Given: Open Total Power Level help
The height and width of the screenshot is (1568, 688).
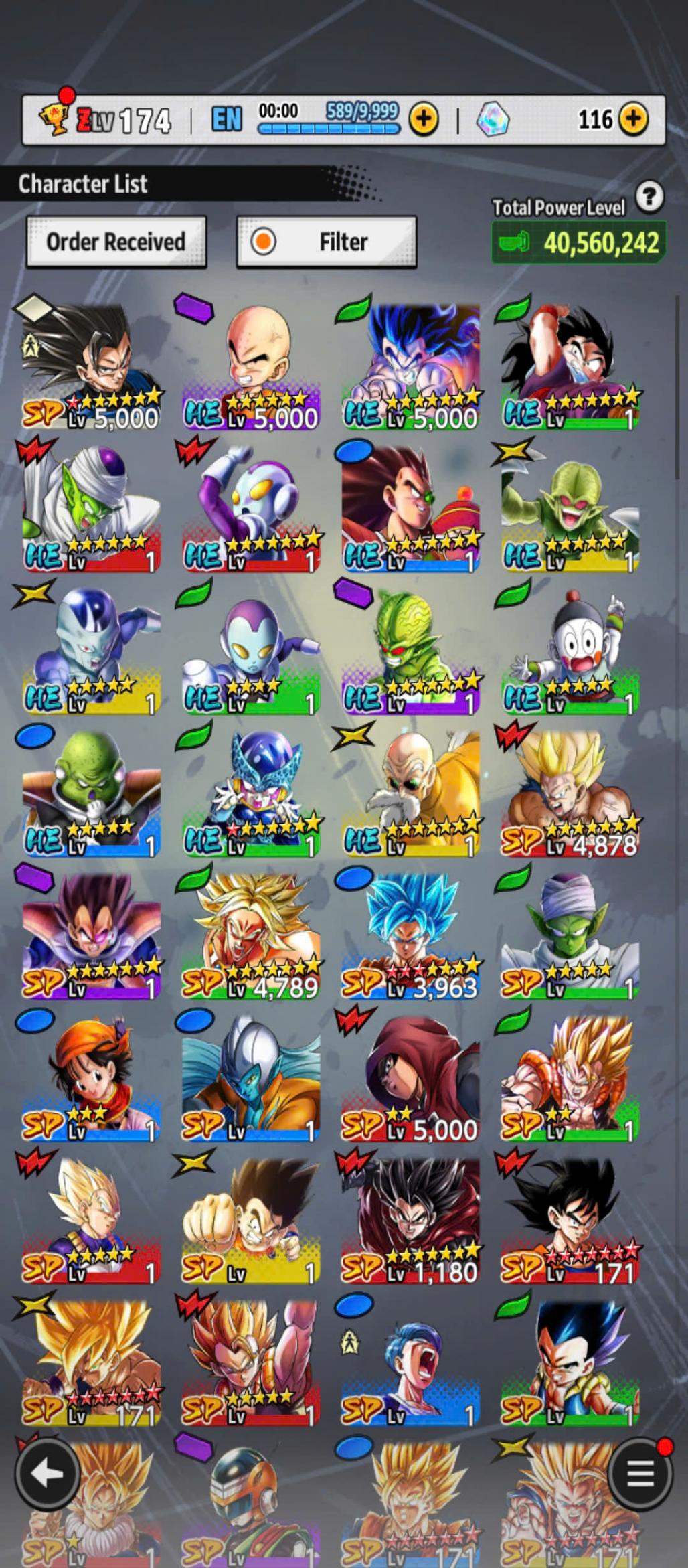Looking at the screenshot, I should [649, 197].
